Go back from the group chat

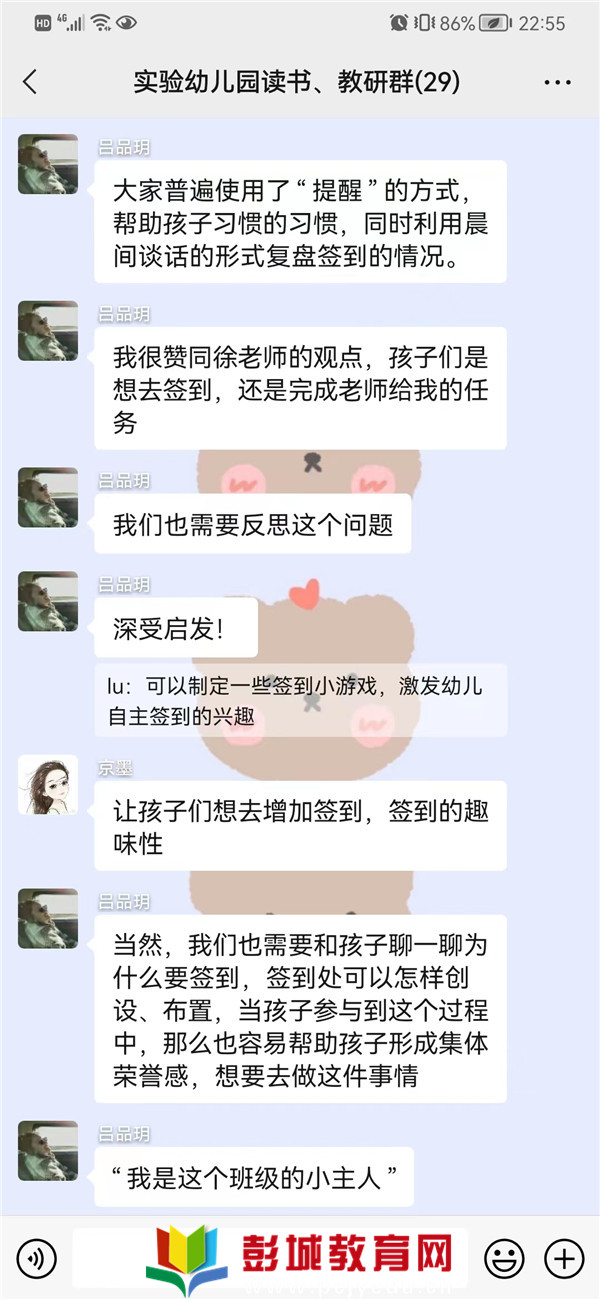coord(30,82)
